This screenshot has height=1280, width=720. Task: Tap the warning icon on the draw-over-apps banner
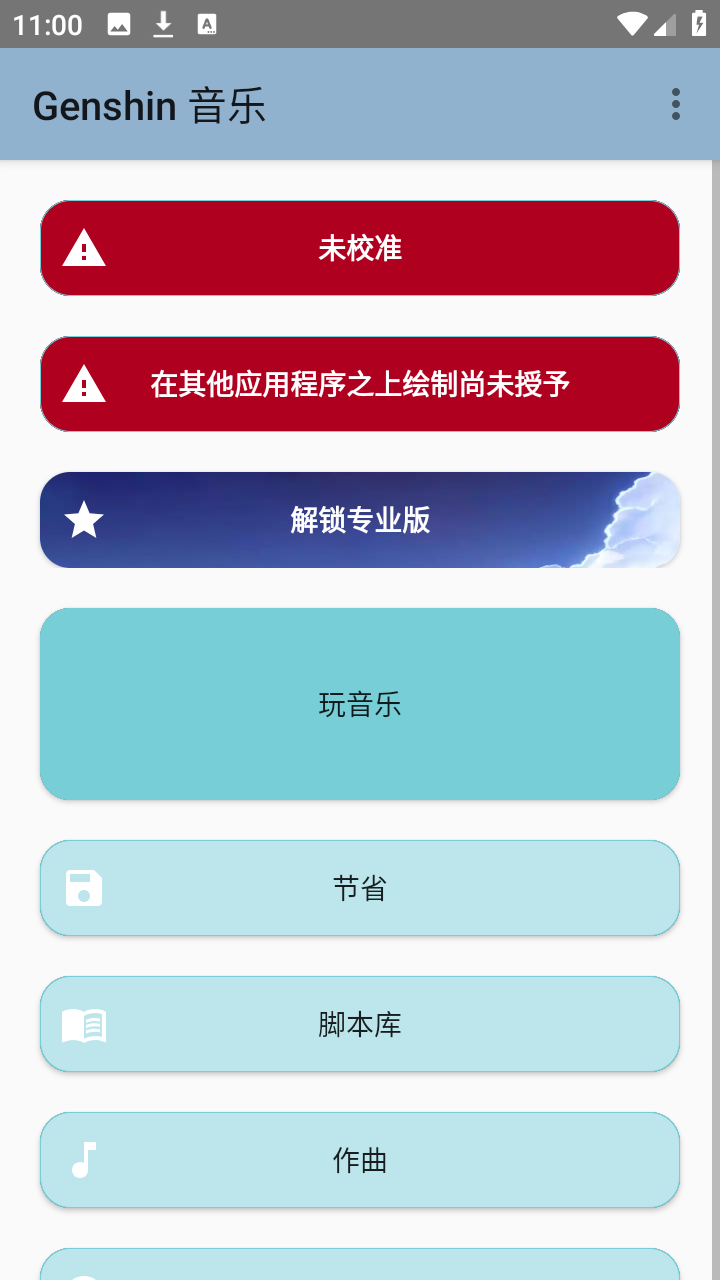(x=84, y=384)
